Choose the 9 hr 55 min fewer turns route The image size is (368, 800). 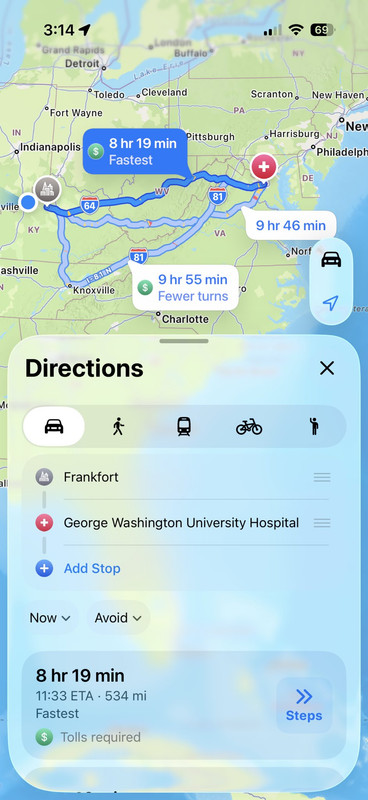click(185, 287)
